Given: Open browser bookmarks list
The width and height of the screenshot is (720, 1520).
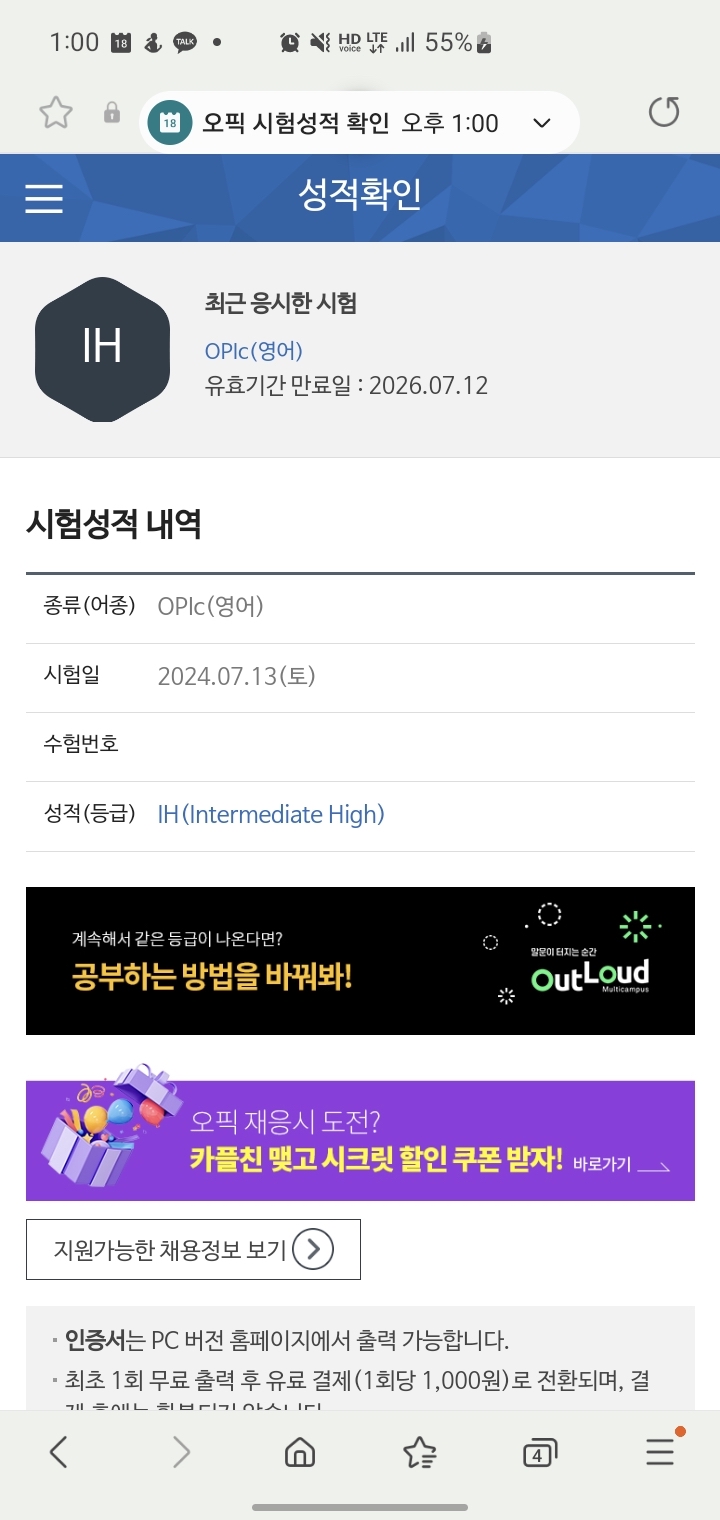Looking at the screenshot, I should coord(420,1452).
